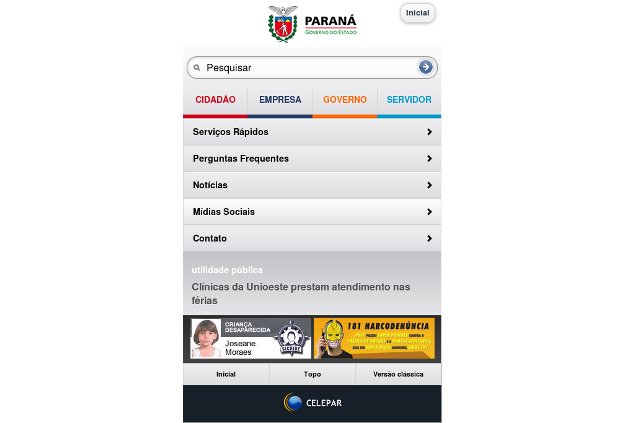Viewport: 625px width, 423px height.
Task: Switch to Versão clássica
Action: tap(397, 374)
